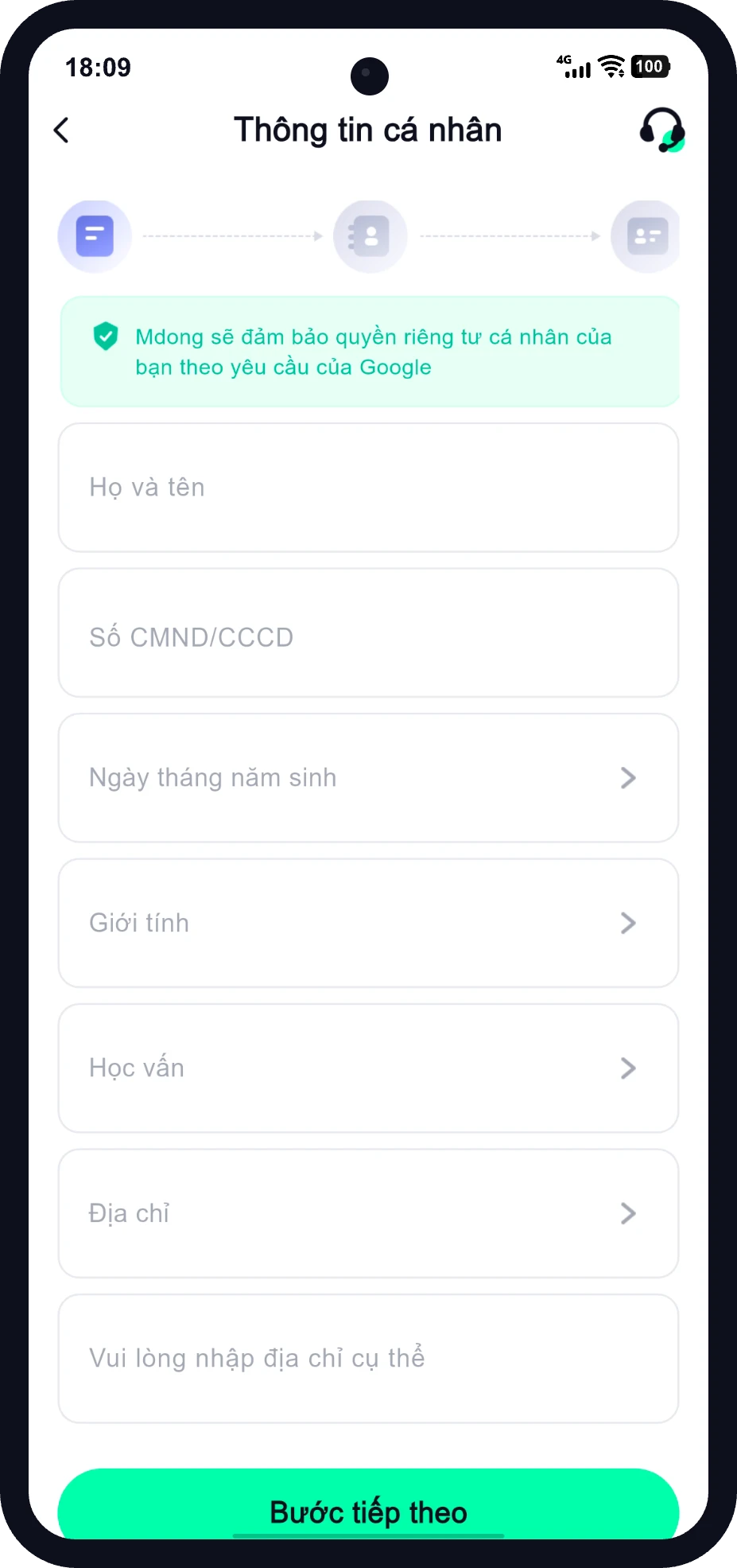Open the Địa chỉ selector
The image size is (737, 1568).
(368, 1213)
